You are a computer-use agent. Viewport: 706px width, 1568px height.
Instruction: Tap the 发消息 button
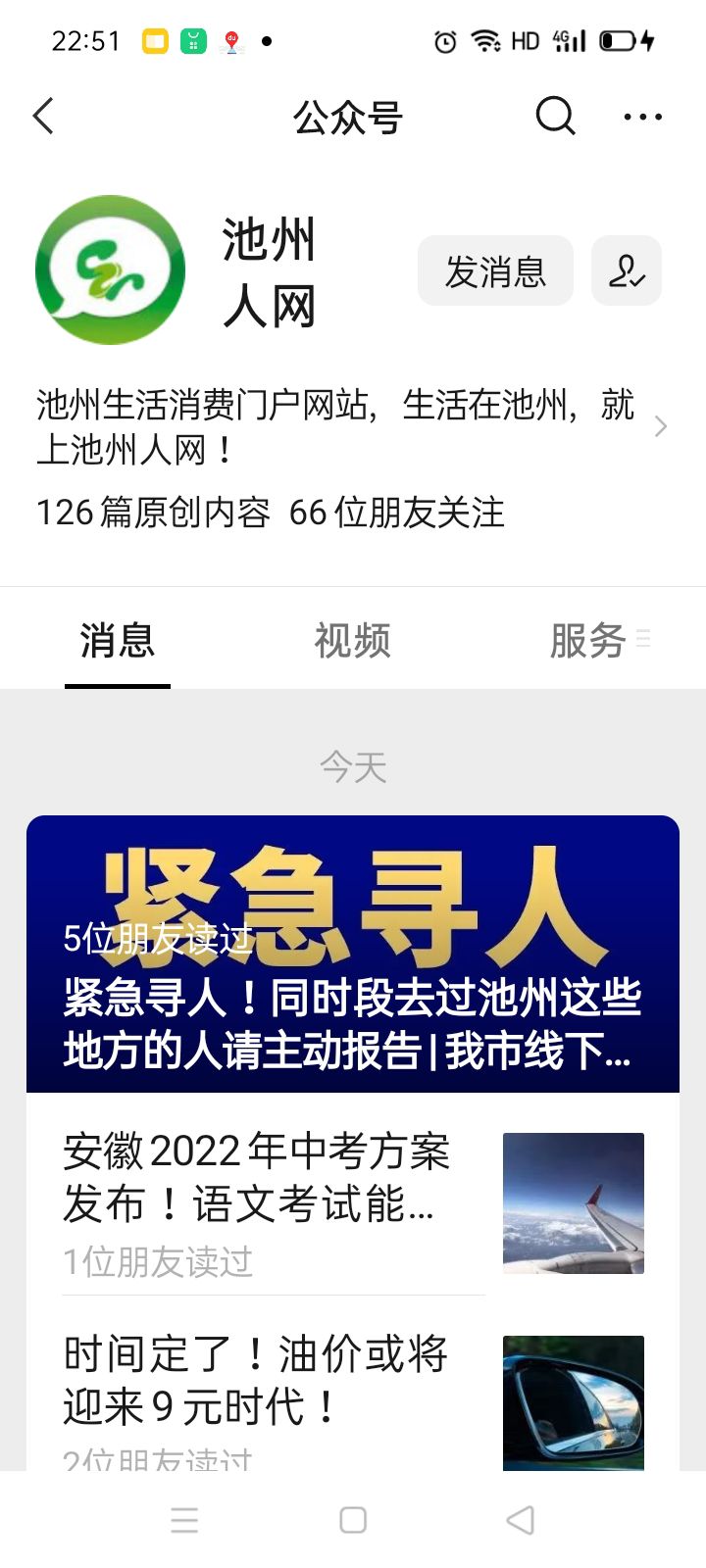point(495,271)
